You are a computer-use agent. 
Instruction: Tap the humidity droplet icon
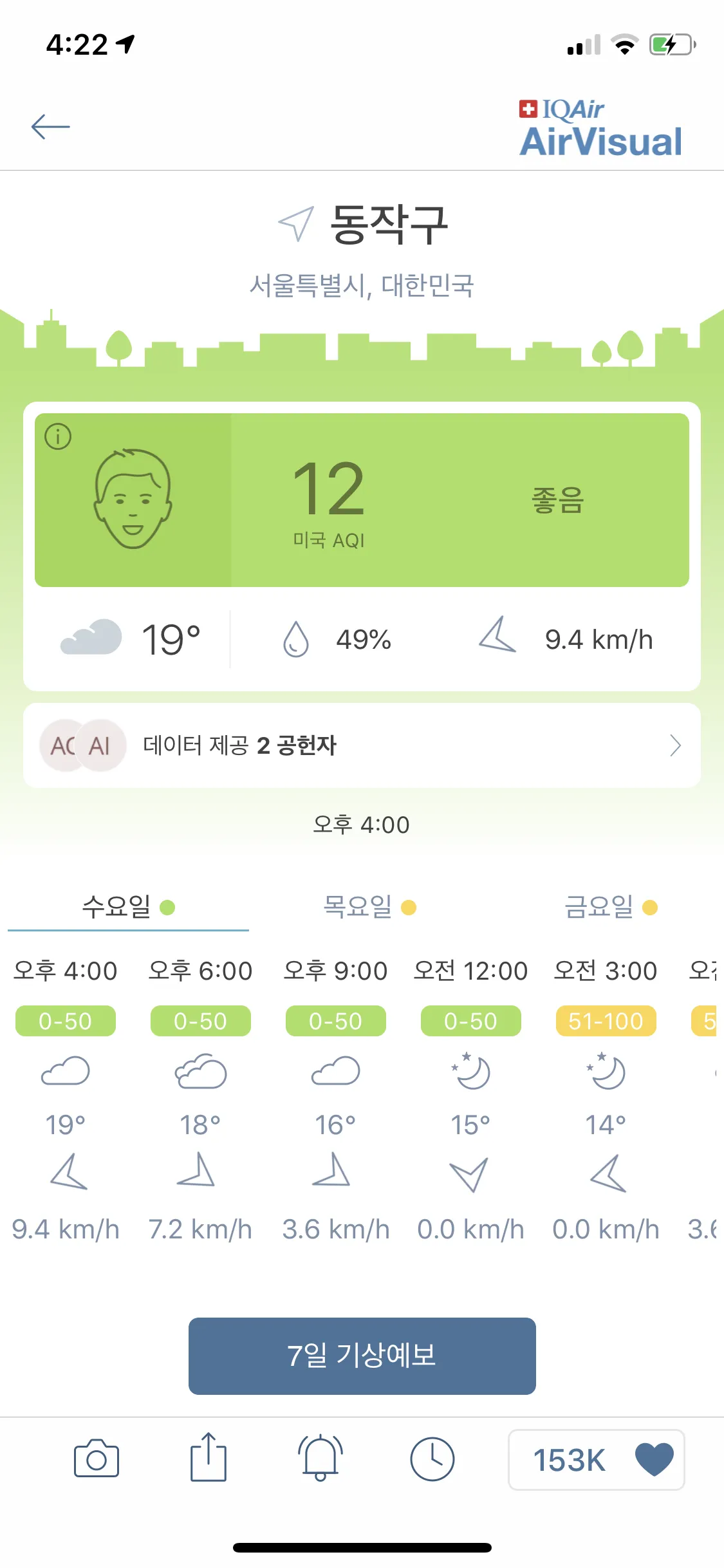click(x=296, y=639)
